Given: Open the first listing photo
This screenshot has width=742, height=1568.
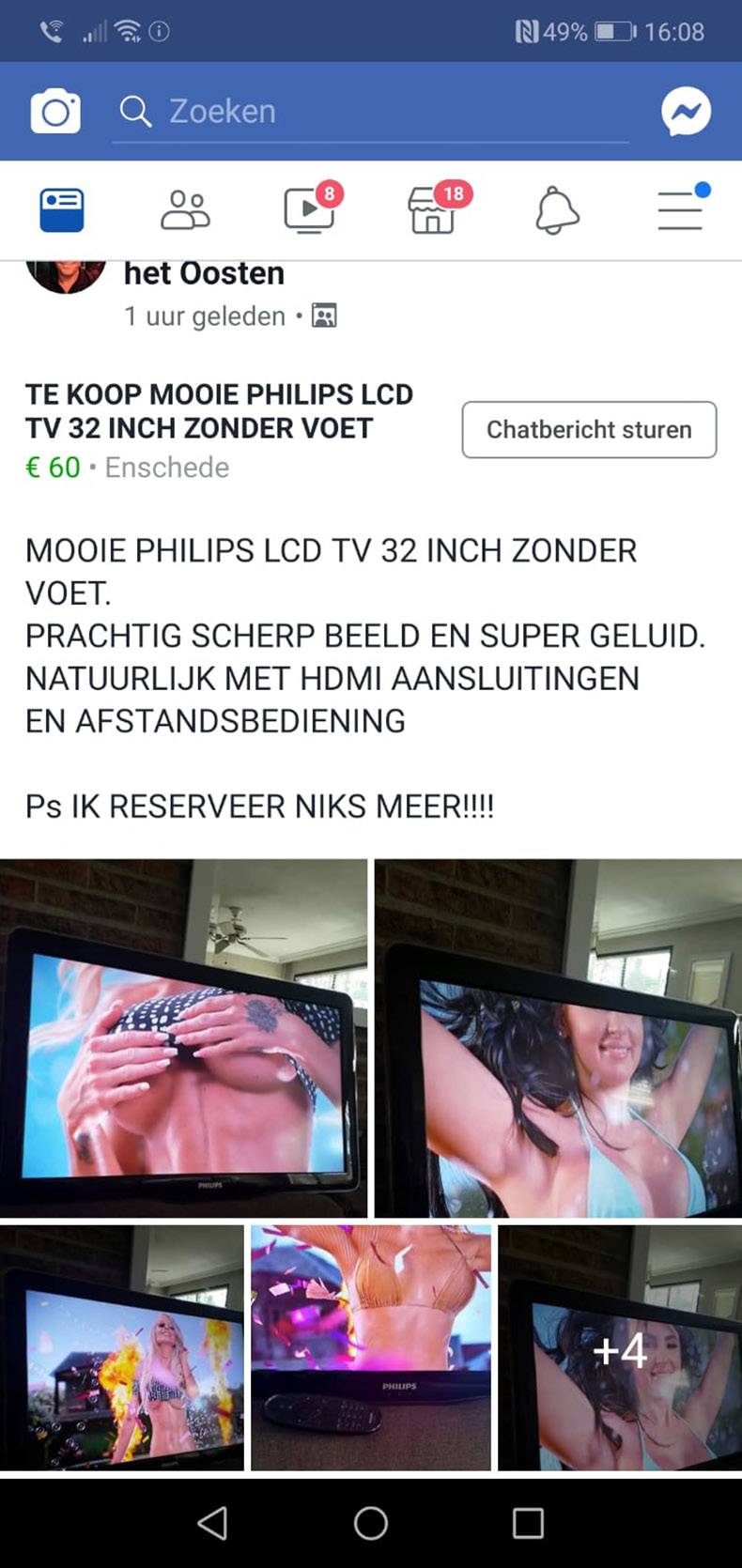Looking at the screenshot, I should coord(183,1038).
